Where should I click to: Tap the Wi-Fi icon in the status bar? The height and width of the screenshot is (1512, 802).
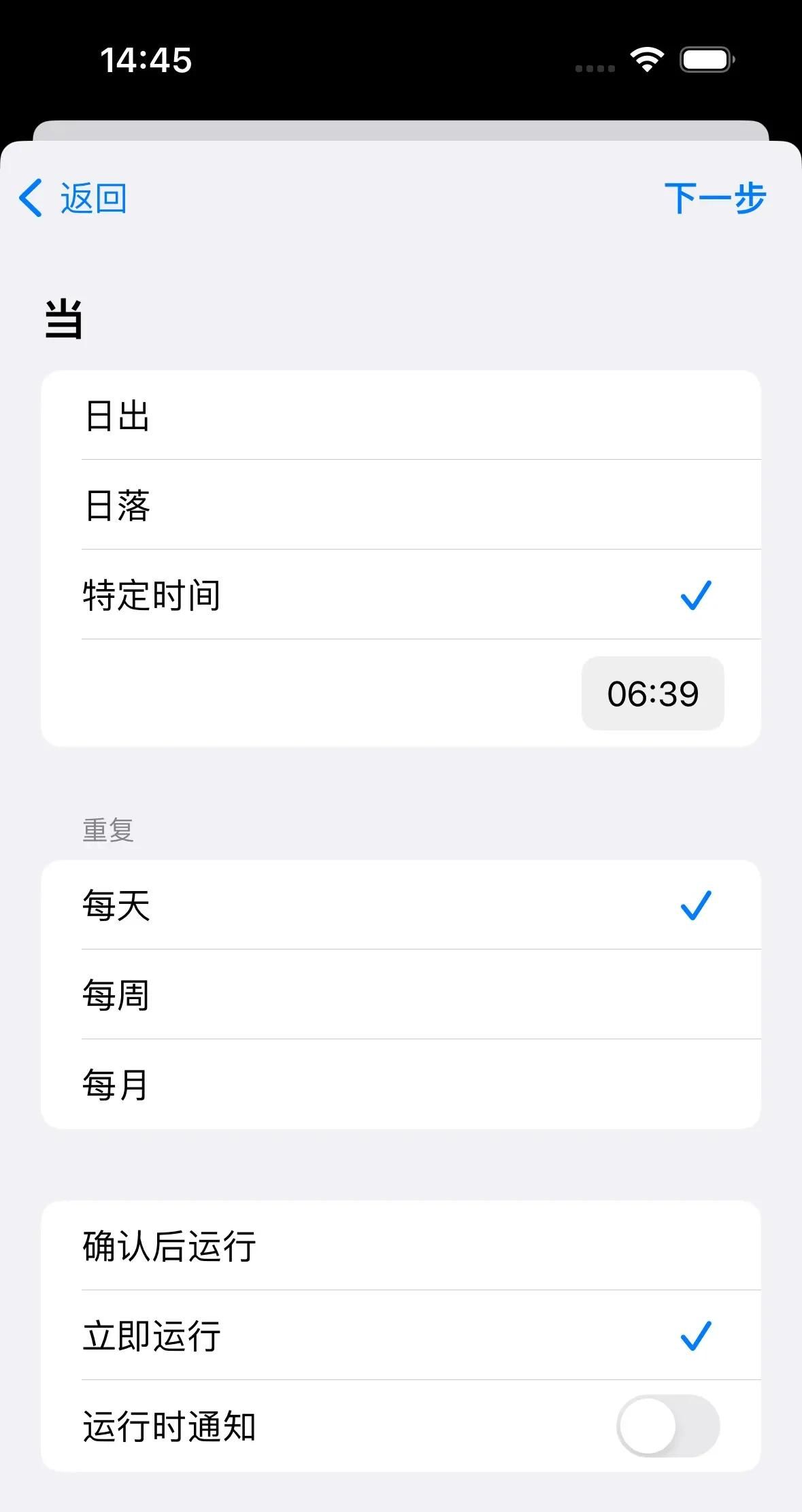647,61
